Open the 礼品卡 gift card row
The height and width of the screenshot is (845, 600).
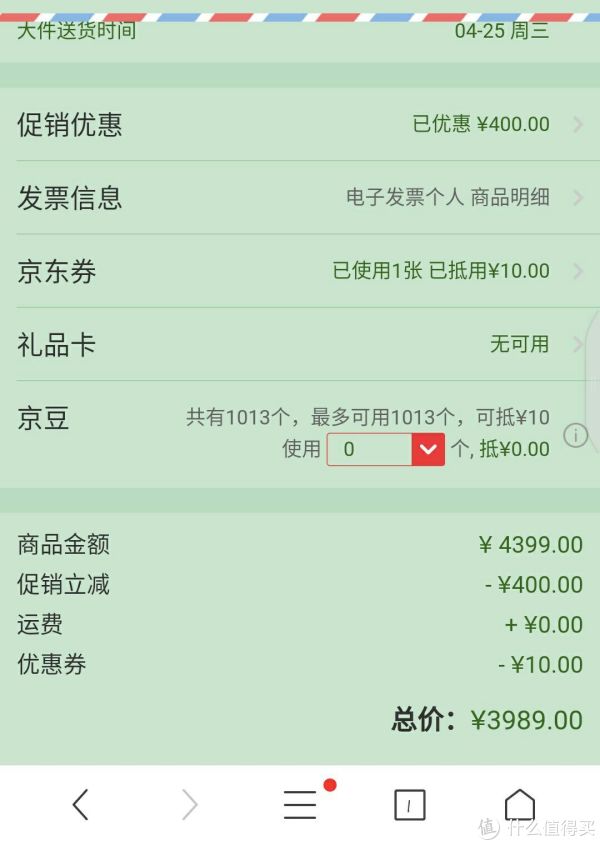[x=300, y=344]
